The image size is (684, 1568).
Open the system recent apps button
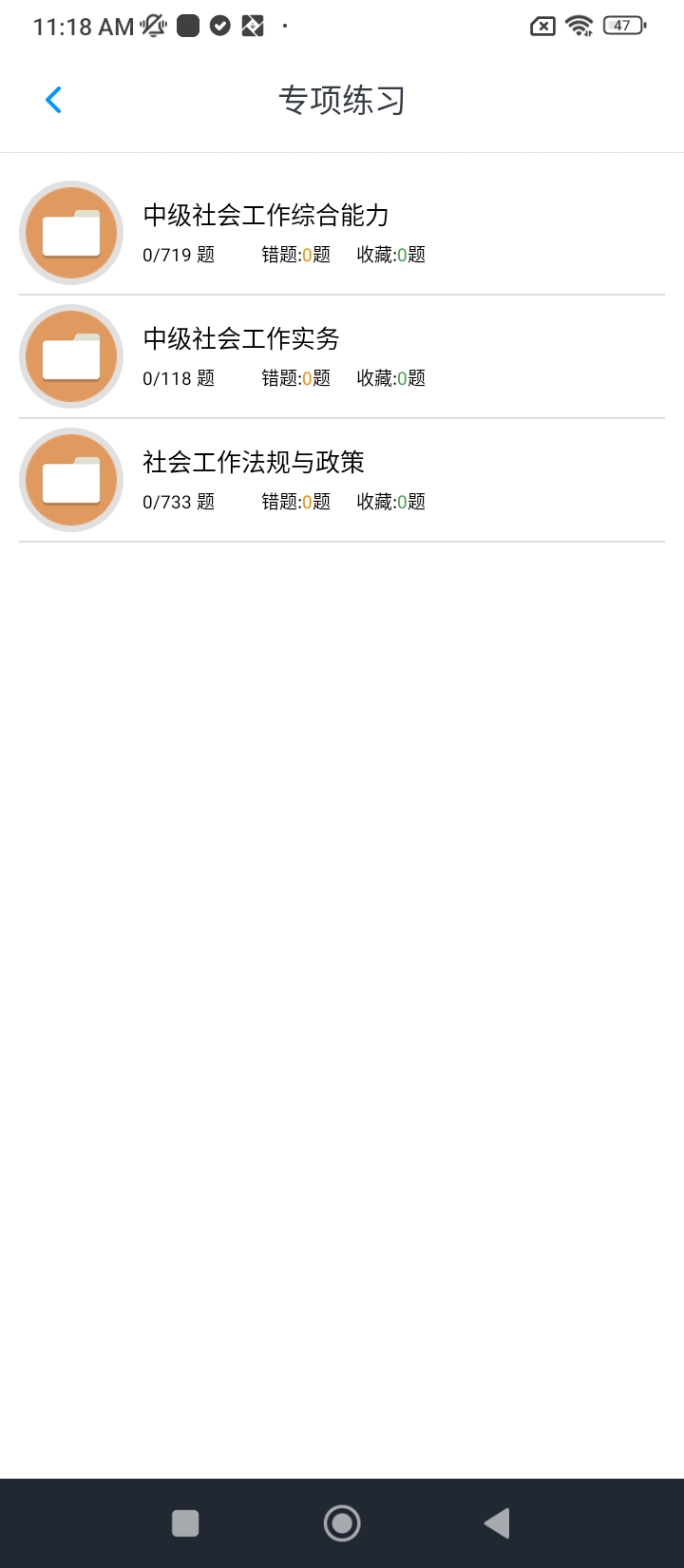(x=185, y=1523)
